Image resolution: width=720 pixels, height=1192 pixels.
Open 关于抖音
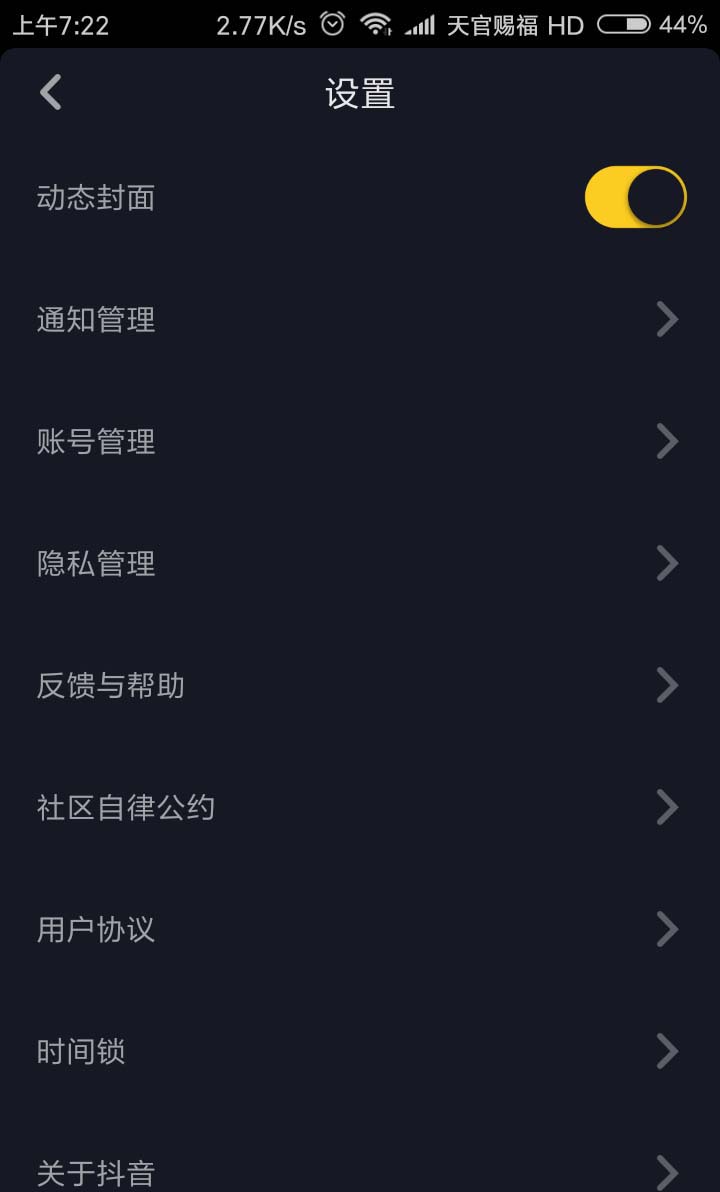pos(360,1170)
